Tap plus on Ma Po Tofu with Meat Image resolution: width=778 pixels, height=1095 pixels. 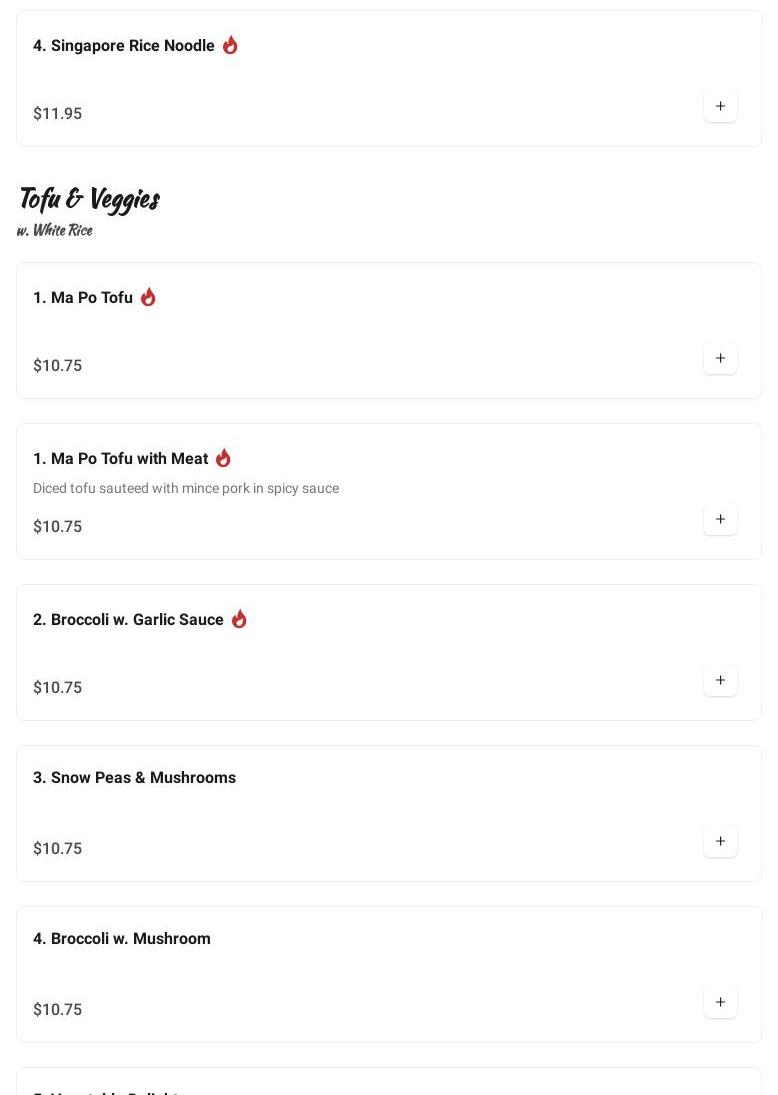coord(720,519)
